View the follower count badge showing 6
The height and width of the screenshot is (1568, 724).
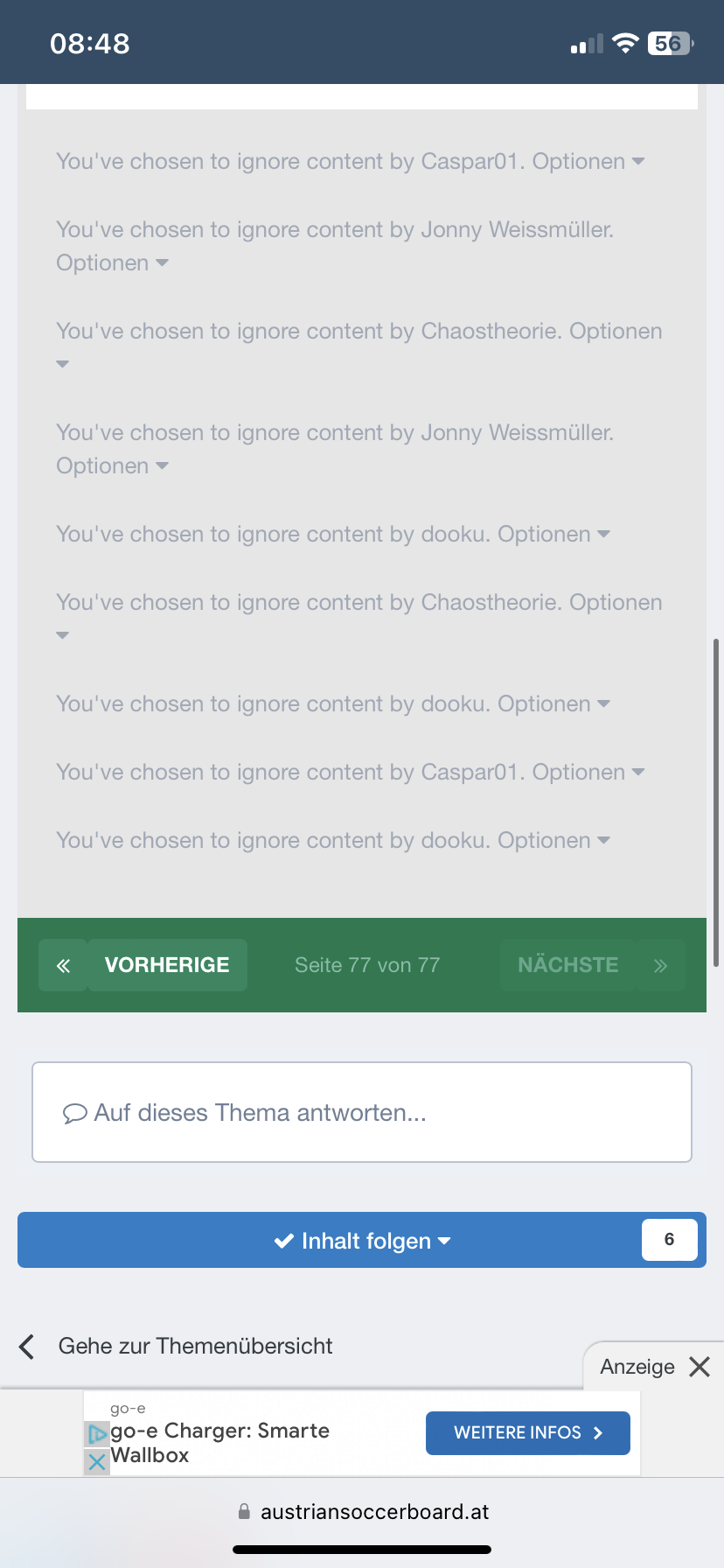669,1239
